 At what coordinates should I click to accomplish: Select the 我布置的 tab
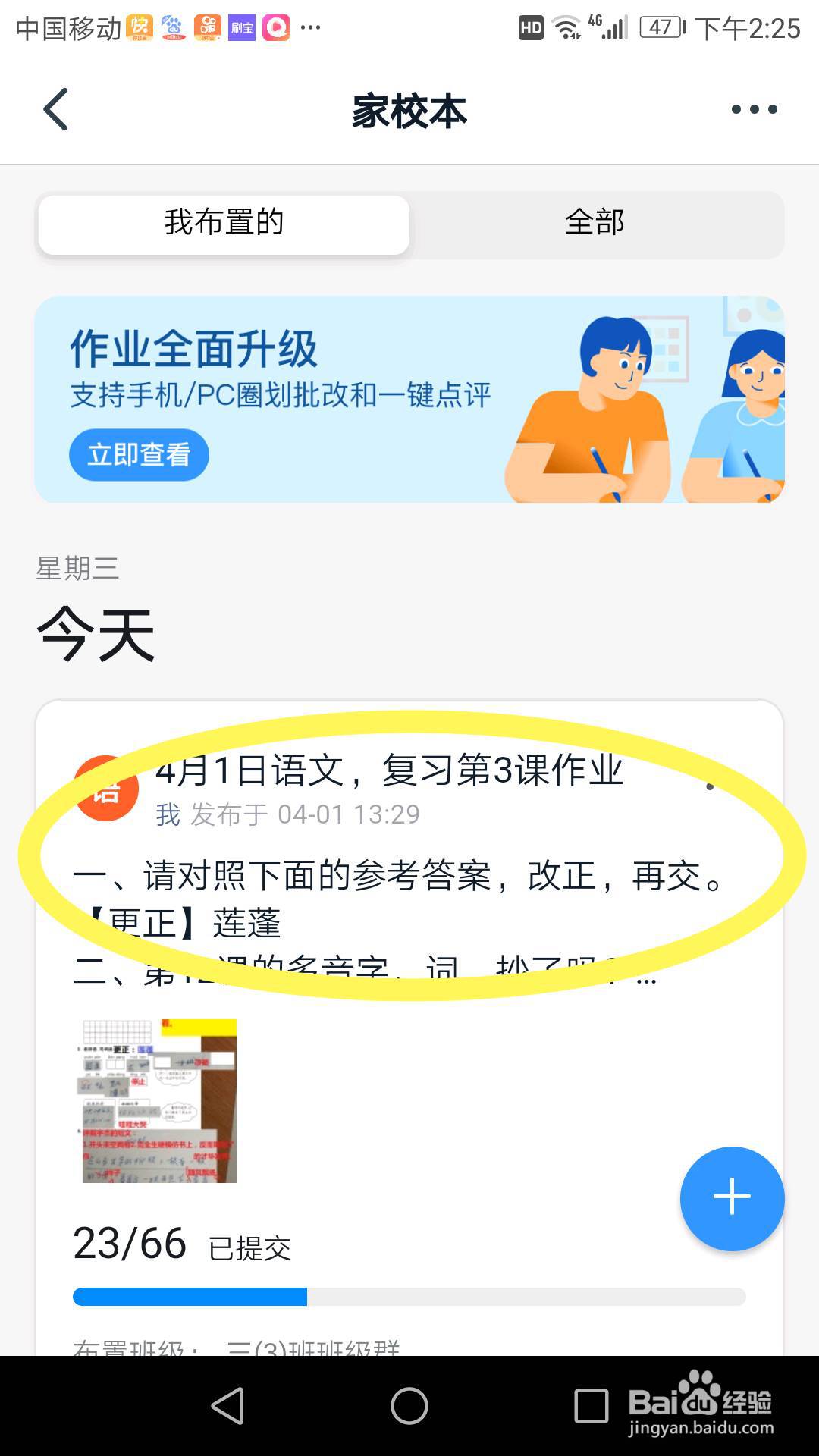click(223, 223)
